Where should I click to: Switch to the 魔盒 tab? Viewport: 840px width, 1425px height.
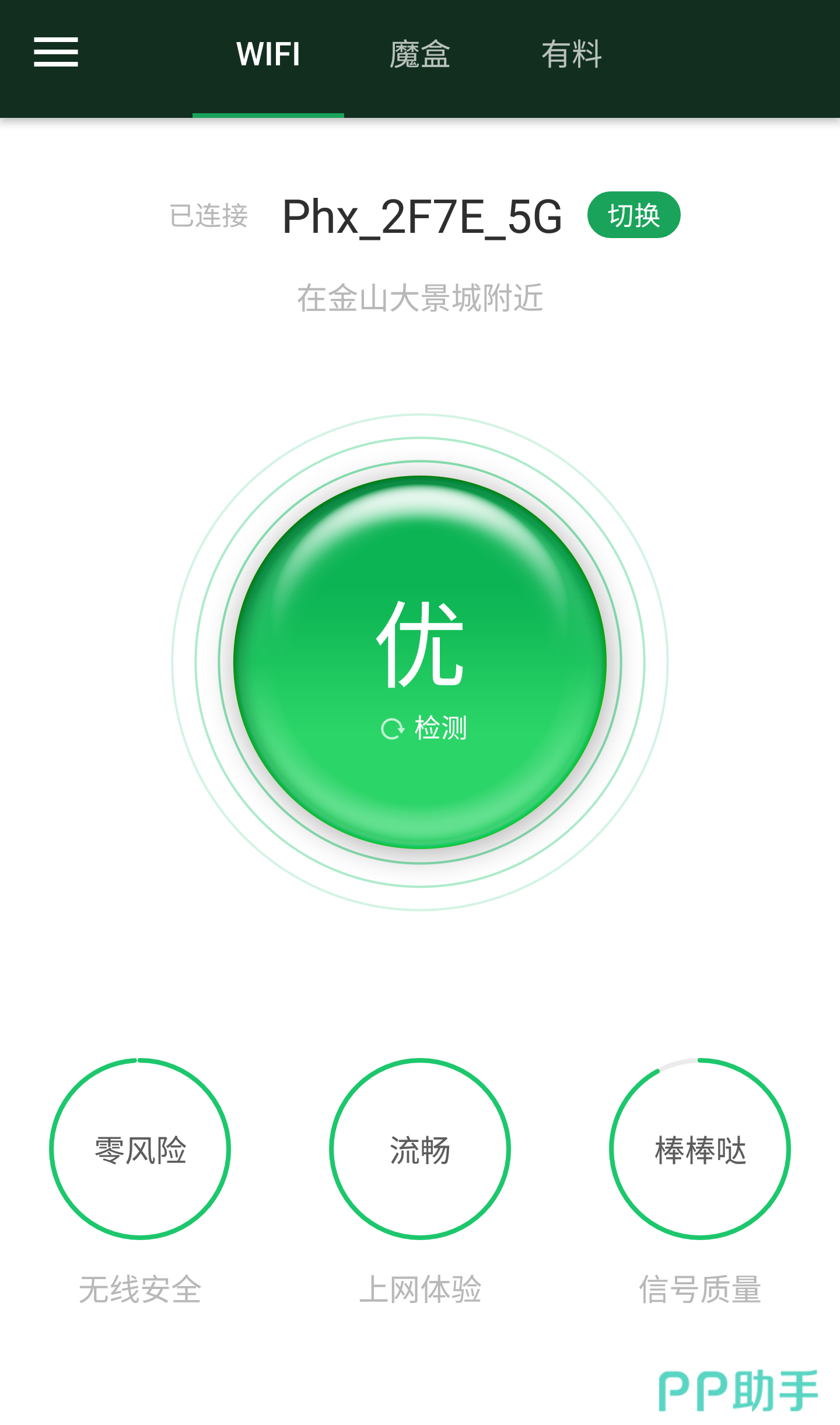[420, 55]
